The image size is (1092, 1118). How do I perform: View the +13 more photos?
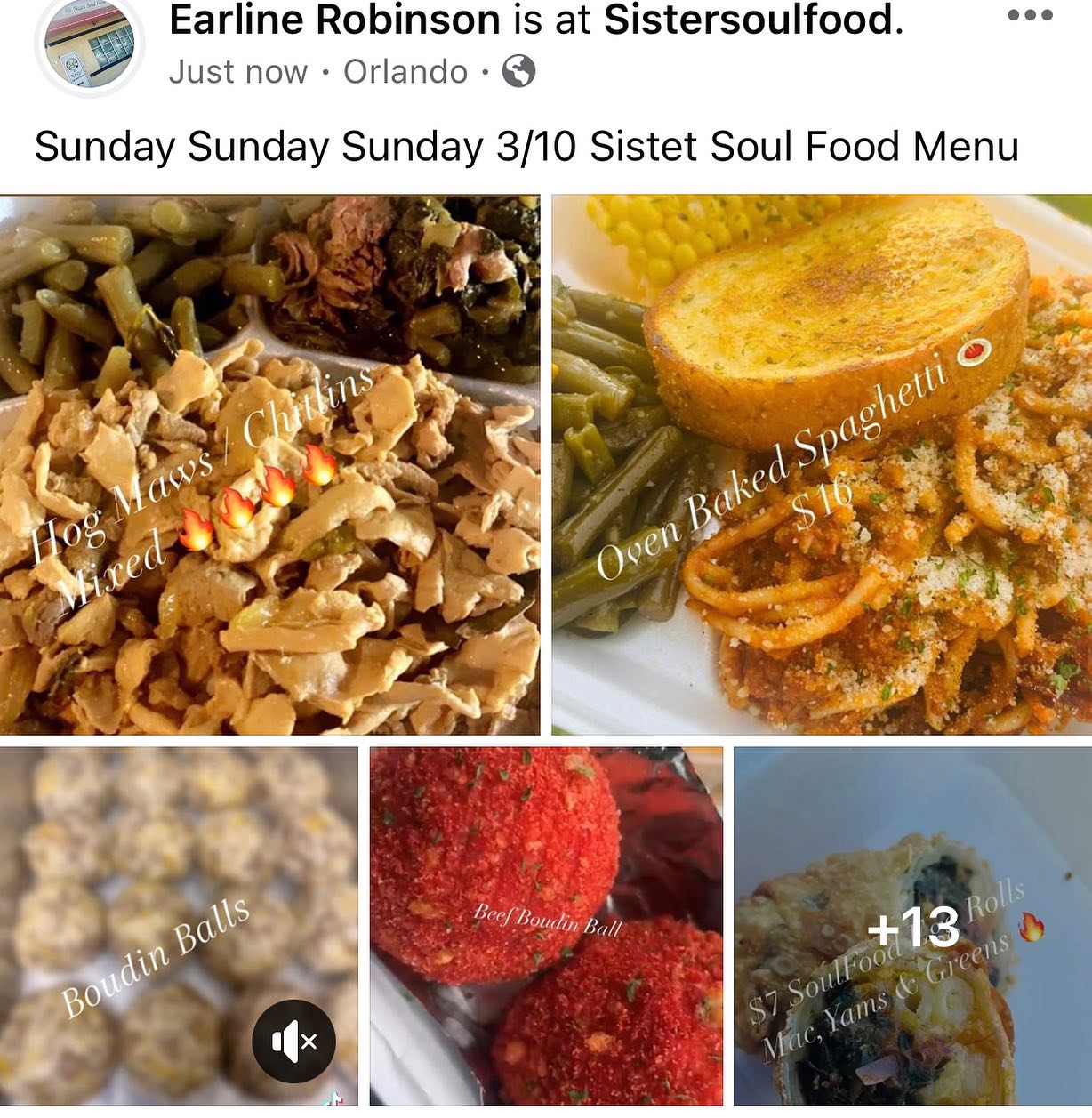(x=912, y=927)
